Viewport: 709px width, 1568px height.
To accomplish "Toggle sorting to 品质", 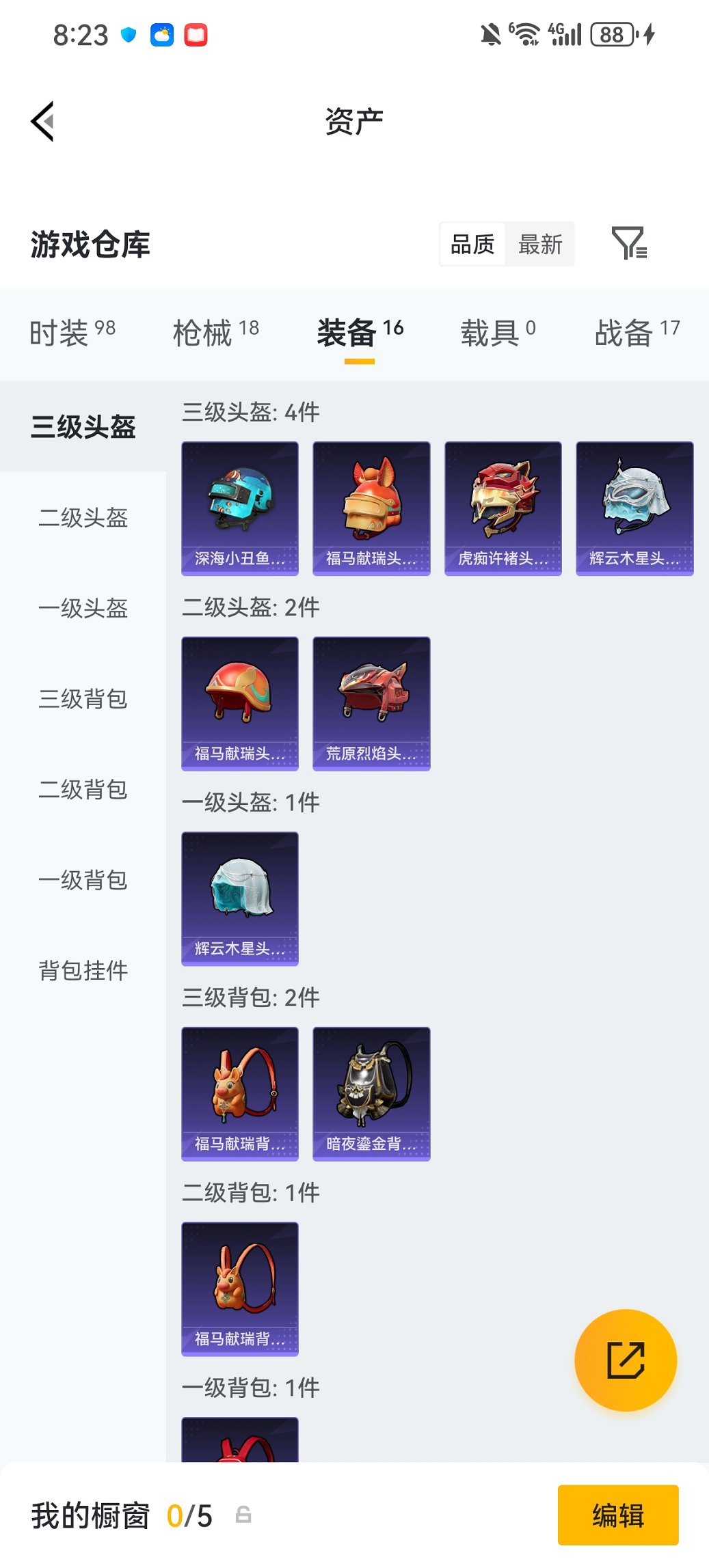I will point(472,244).
